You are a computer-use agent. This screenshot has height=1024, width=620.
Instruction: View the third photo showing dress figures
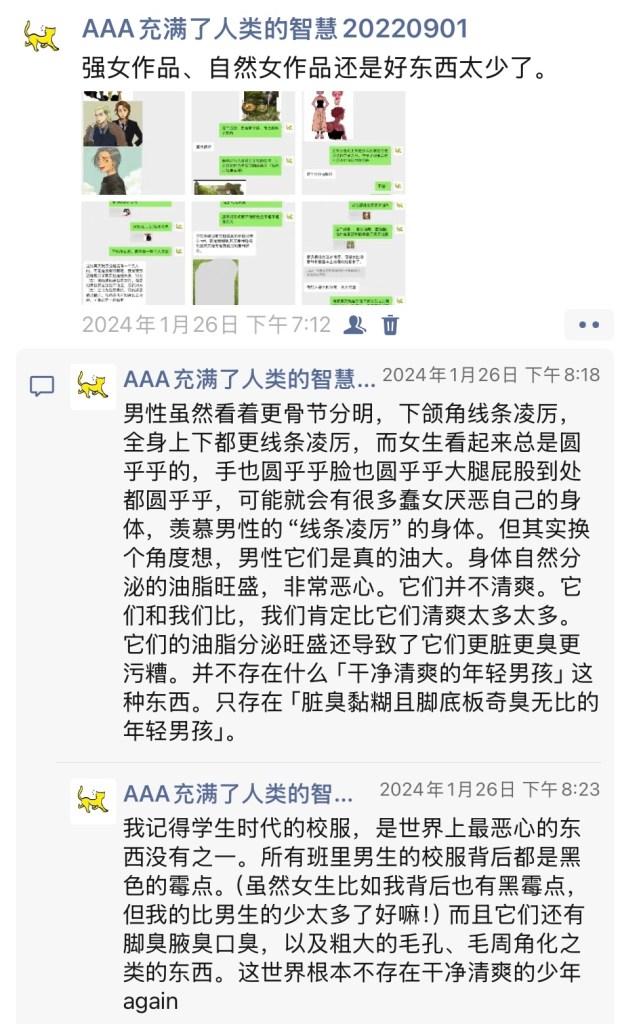click(x=352, y=143)
